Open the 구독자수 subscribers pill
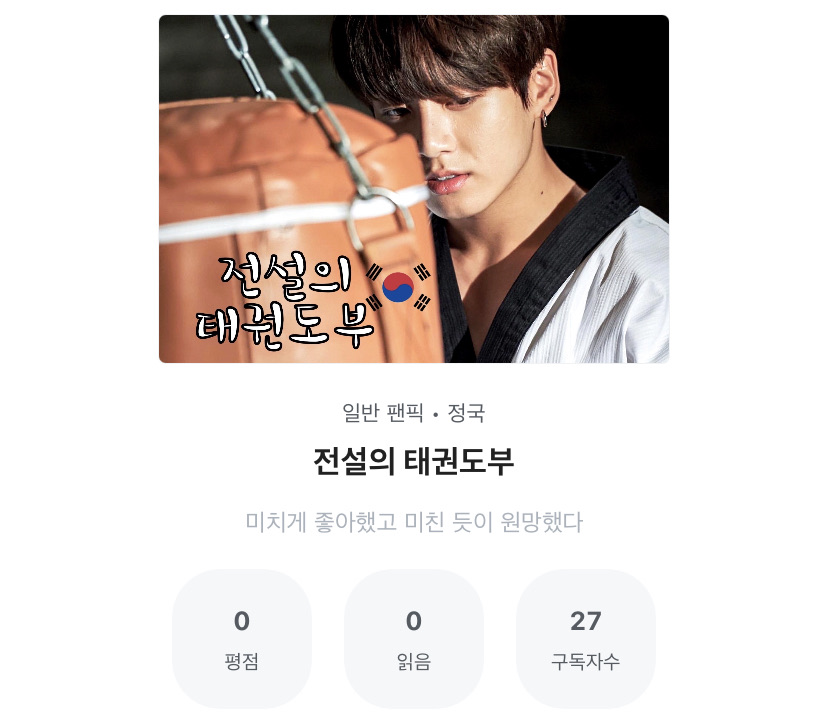Viewport: 828px width, 717px height. (x=586, y=639)
